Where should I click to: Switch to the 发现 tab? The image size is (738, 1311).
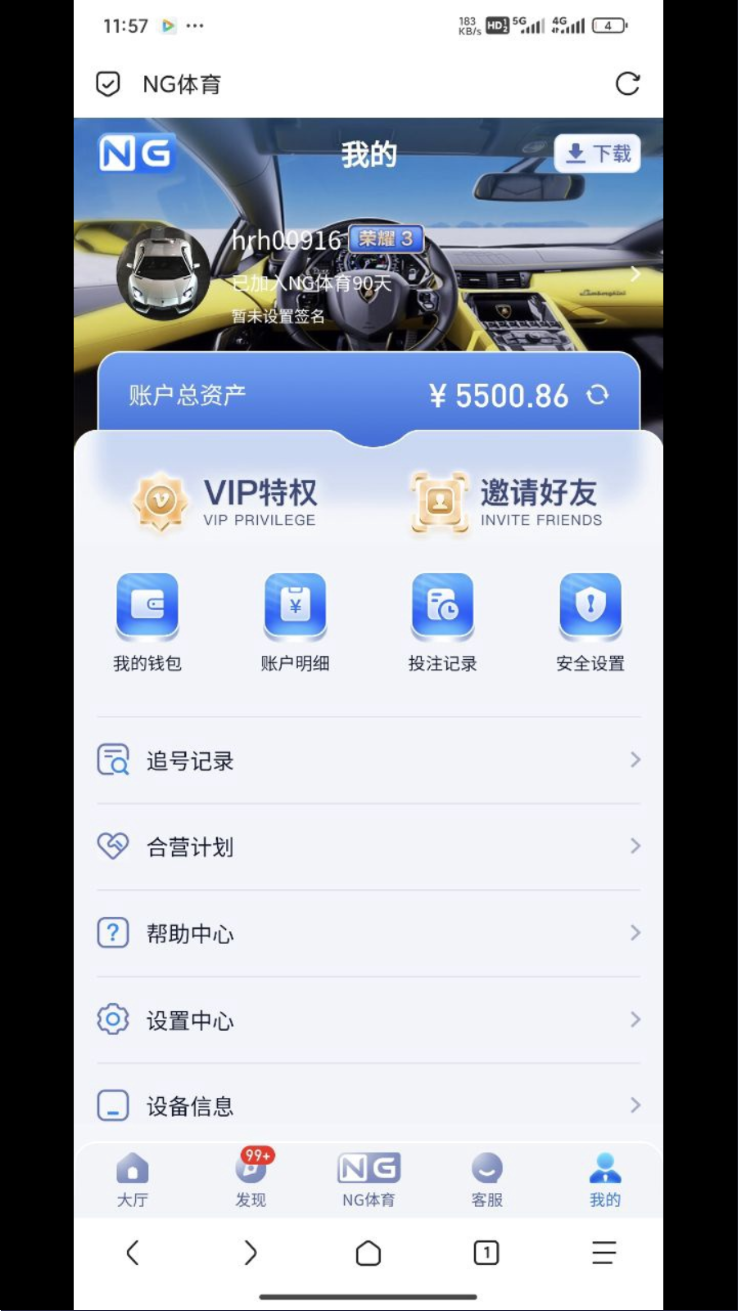click(x=251, y=1180)
